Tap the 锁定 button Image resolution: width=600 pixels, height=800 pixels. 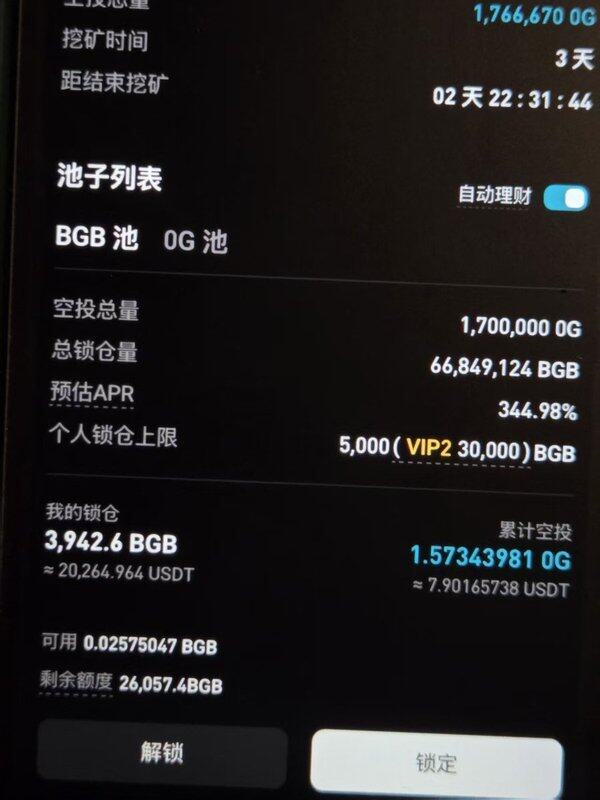tap(436, 763)
